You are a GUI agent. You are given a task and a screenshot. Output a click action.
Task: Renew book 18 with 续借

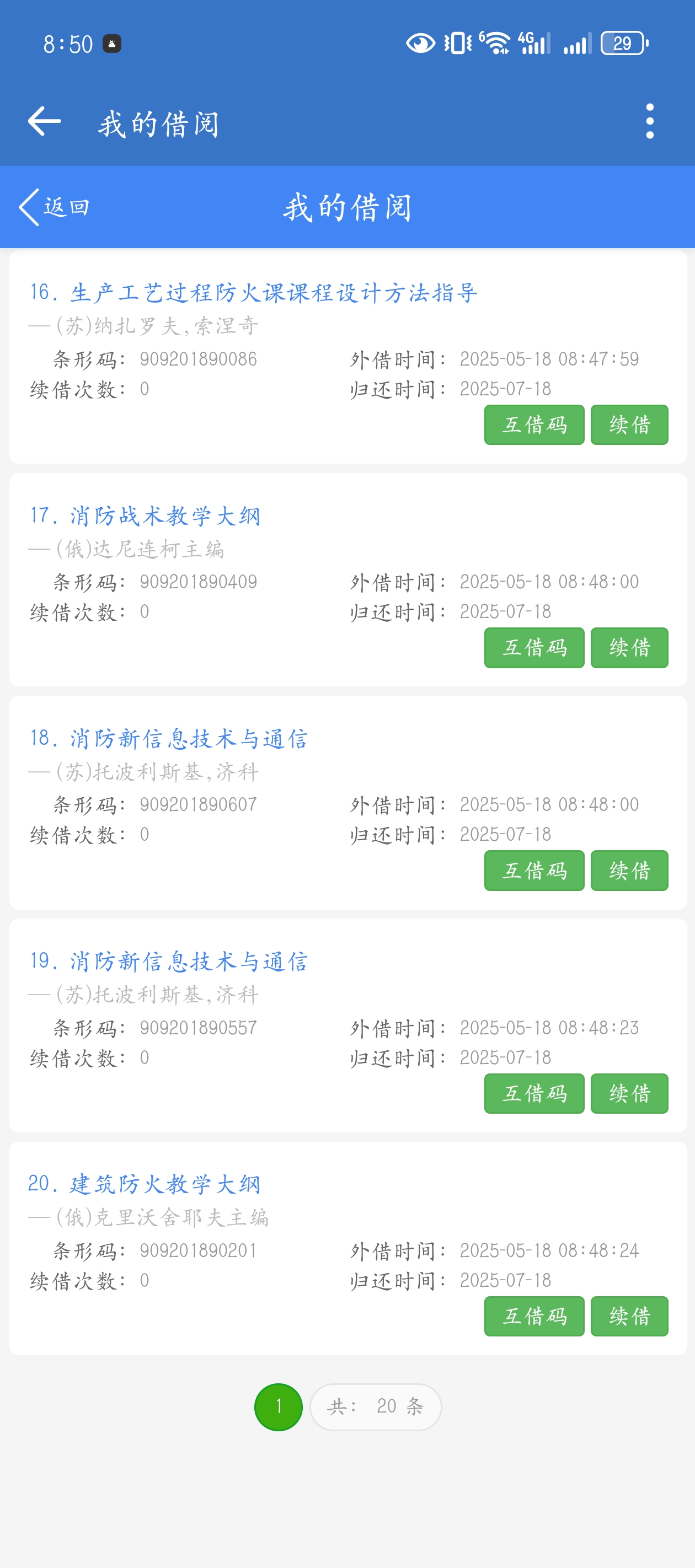coord(629,871)
